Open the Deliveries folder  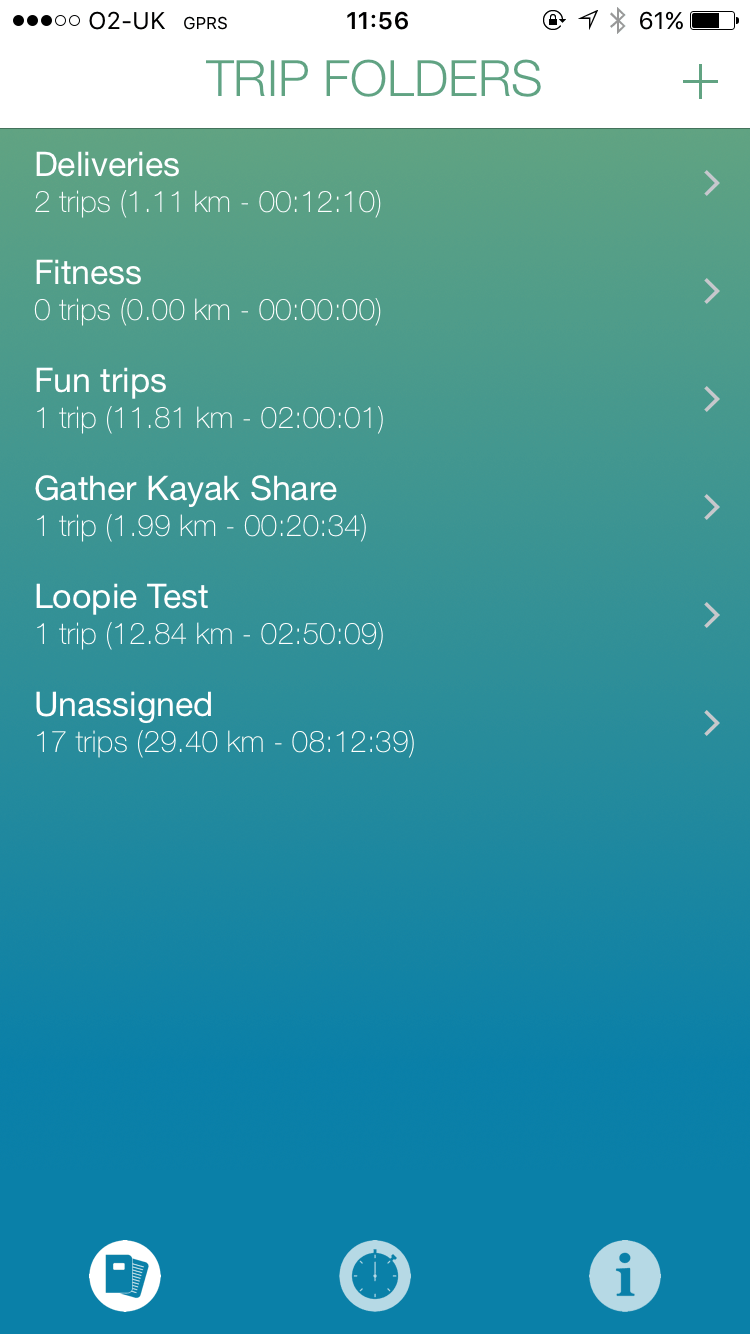[x=375, y=183]
